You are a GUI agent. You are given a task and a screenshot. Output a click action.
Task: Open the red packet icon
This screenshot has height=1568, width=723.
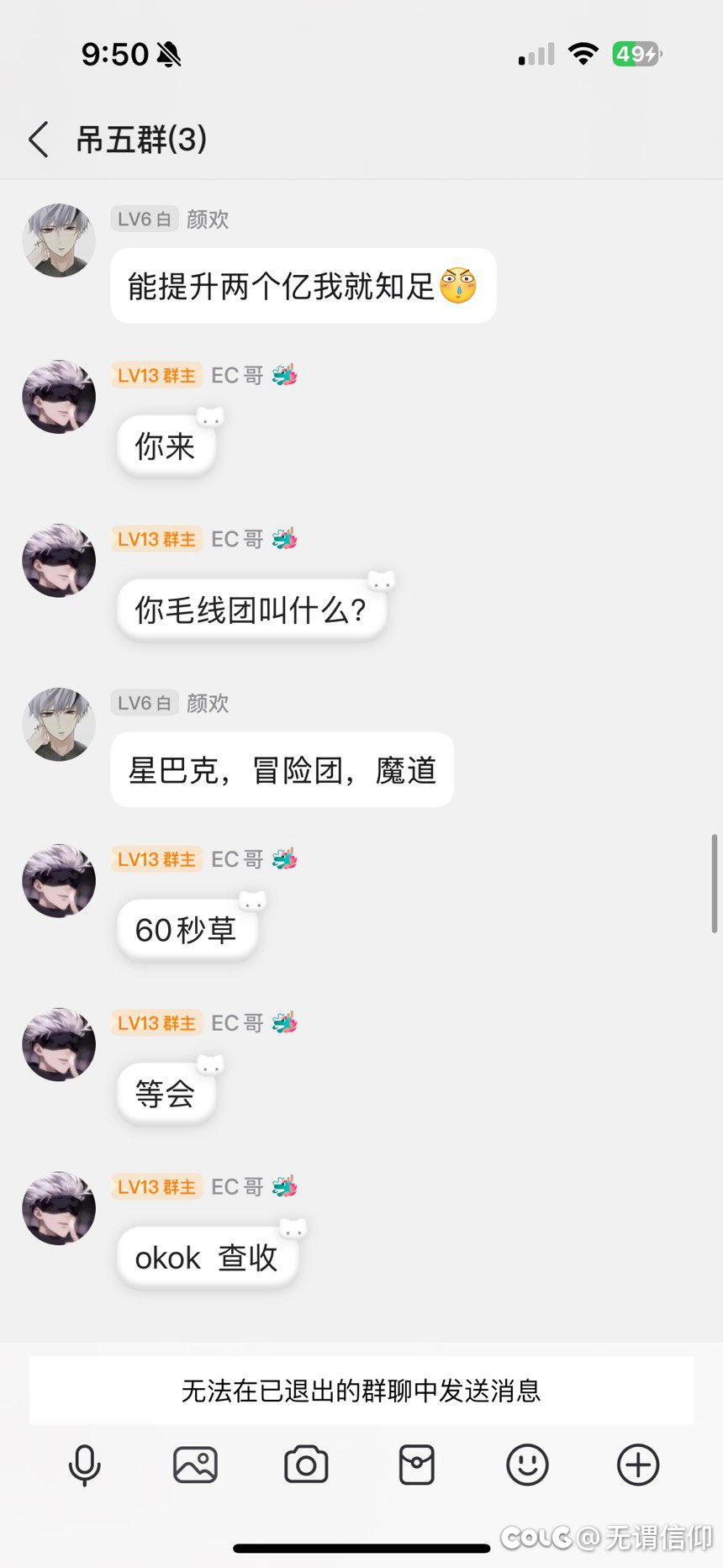417,1465
